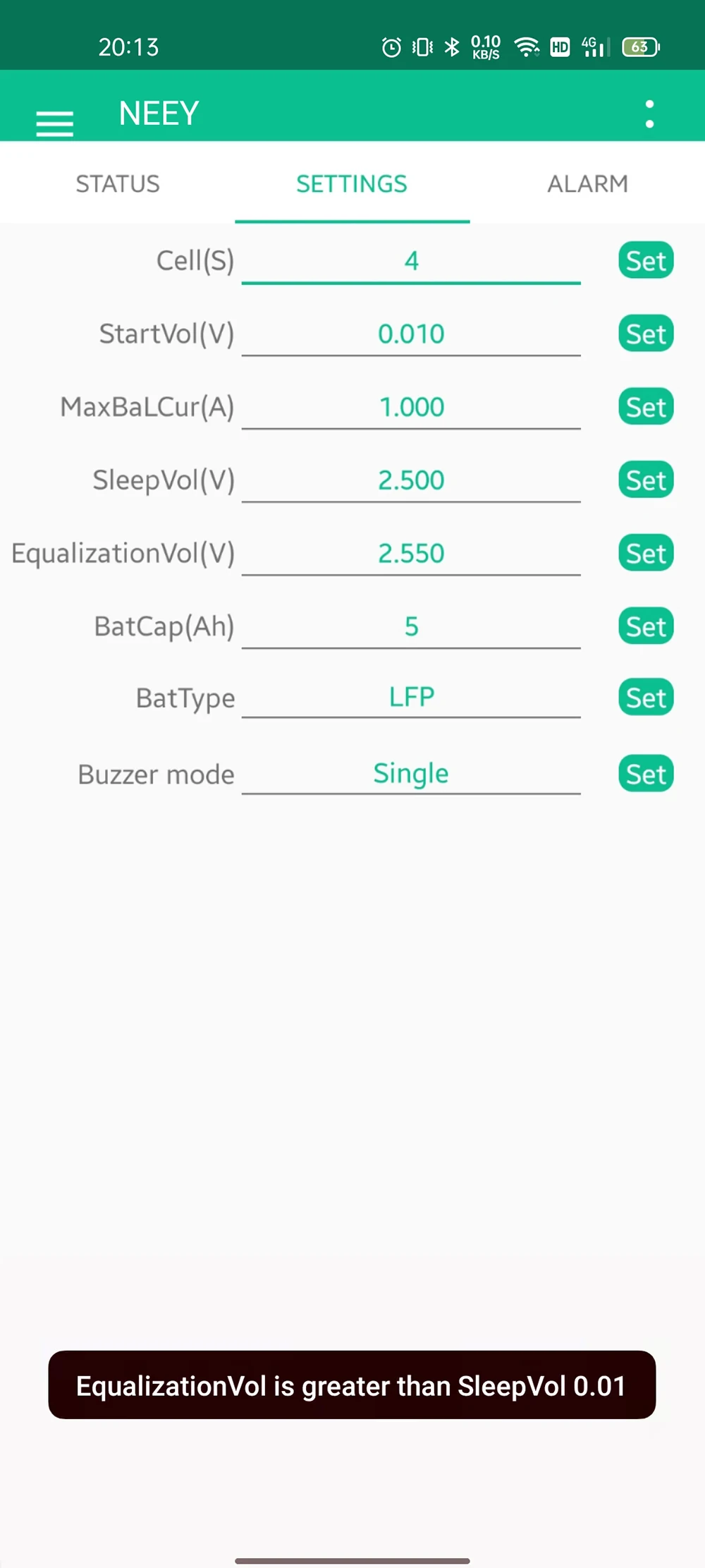This screenshot has height=1568, width=705.
Task: Save EqualizationVol(V) using Set
Action: (646, 553)
